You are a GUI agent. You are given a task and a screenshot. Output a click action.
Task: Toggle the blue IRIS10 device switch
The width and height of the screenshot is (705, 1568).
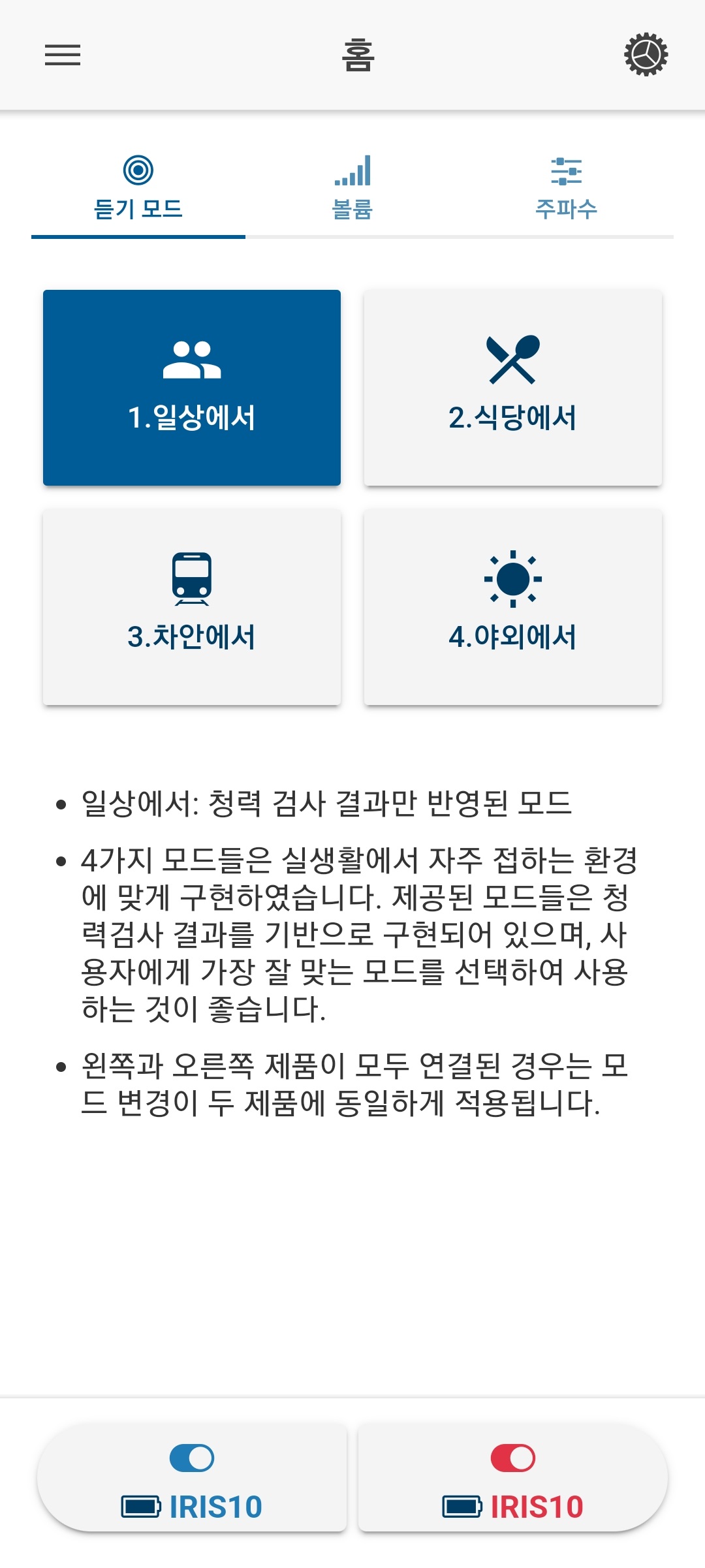tap(192, 1458)
